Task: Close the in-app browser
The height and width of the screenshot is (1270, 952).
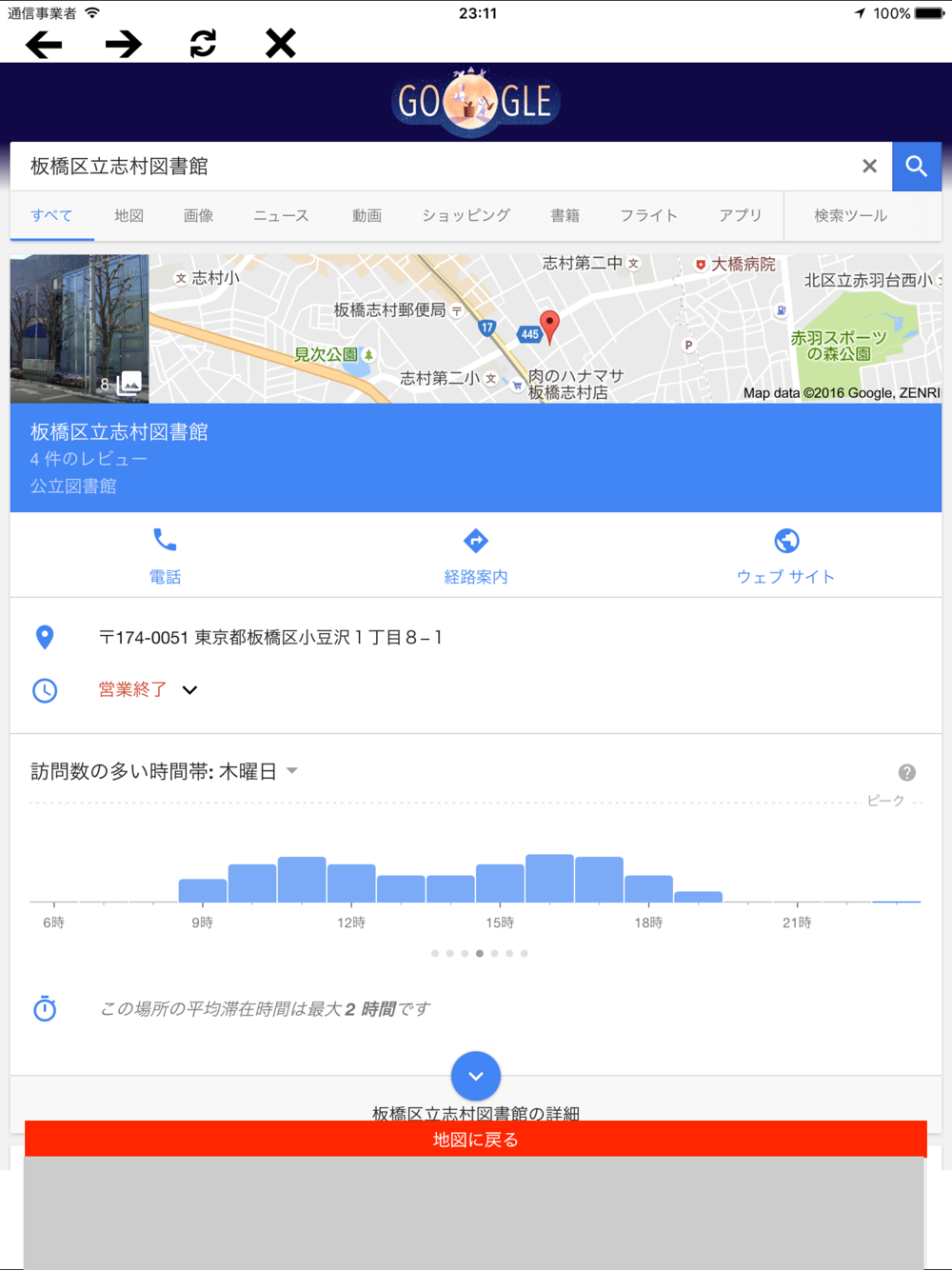Action: tap(280, 44)
